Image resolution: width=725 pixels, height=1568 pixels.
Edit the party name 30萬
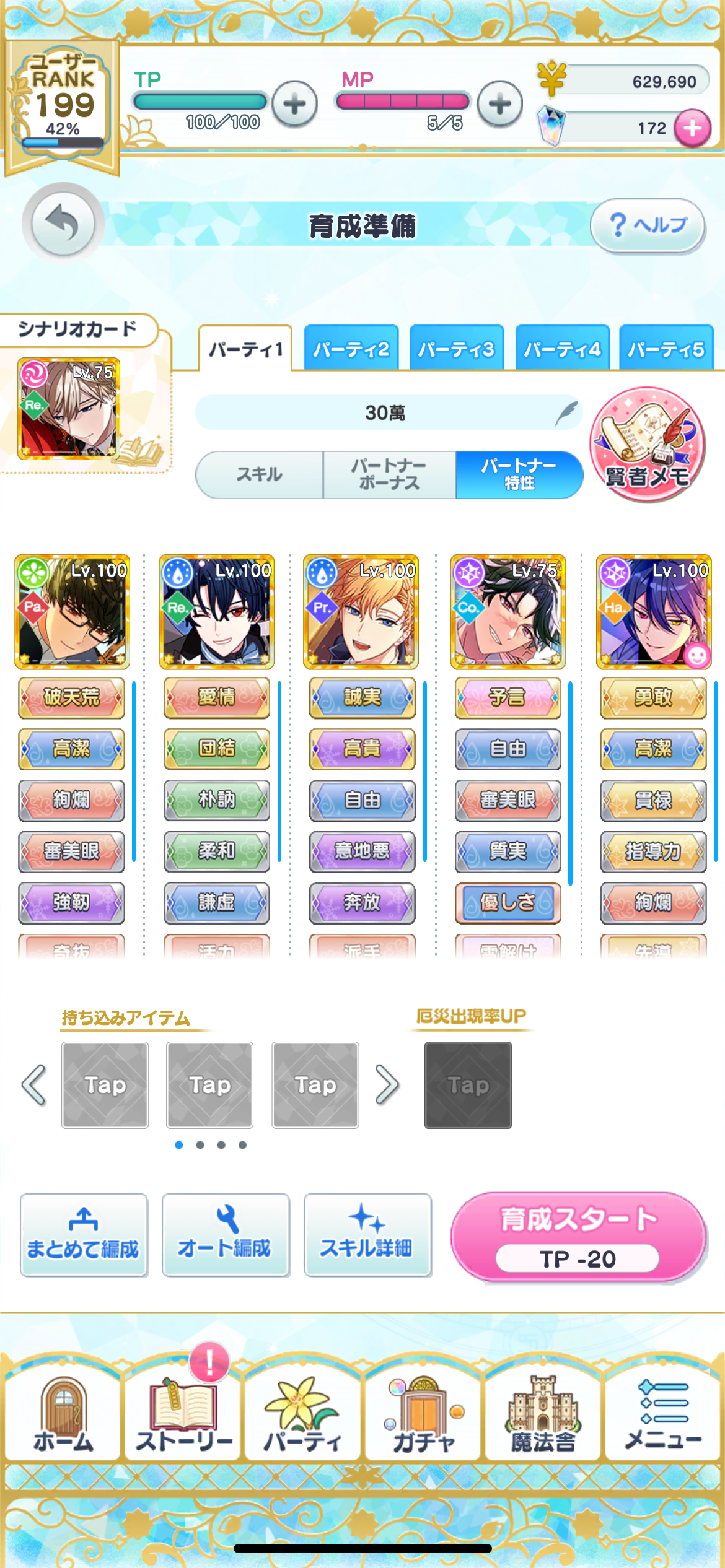[x=388, y=412]
